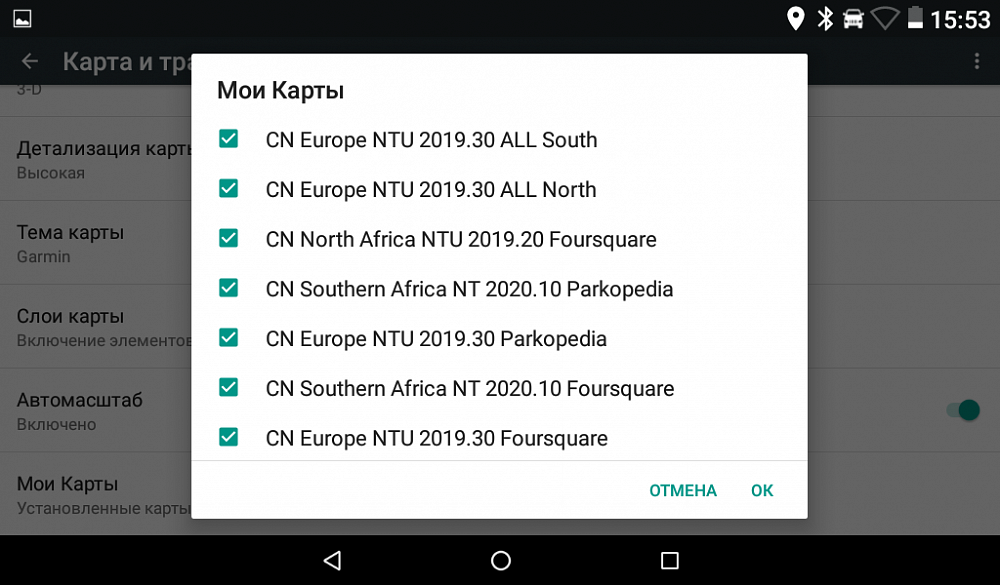Disable CN Europe NTU 2019.30 Parkopedia map
This screenshot has width=1000, height=585.
coord(229,338)
